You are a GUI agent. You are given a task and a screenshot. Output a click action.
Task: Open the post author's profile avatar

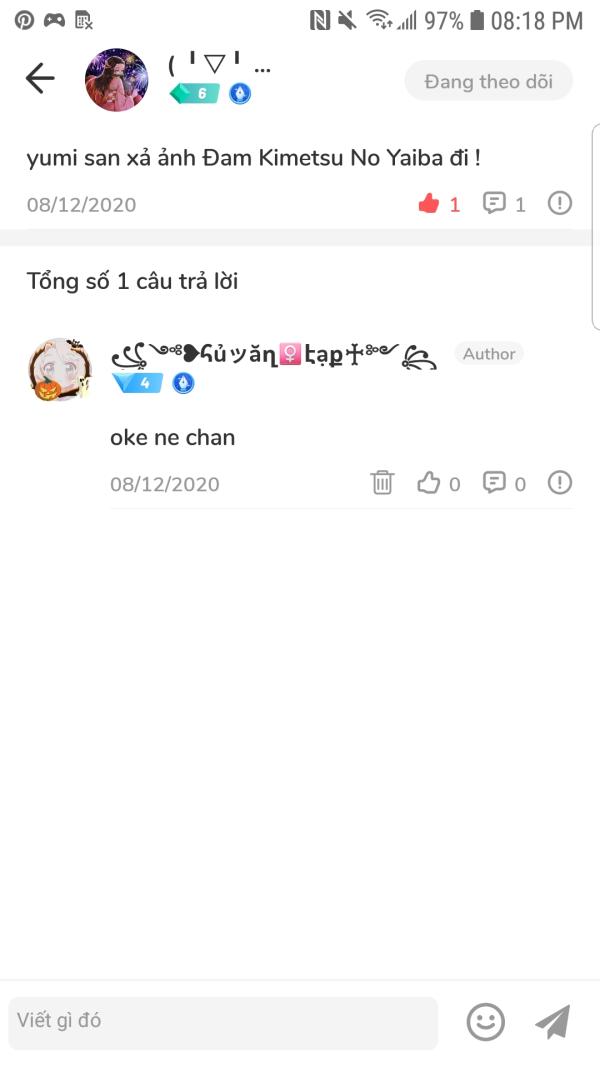click(117, 80)
